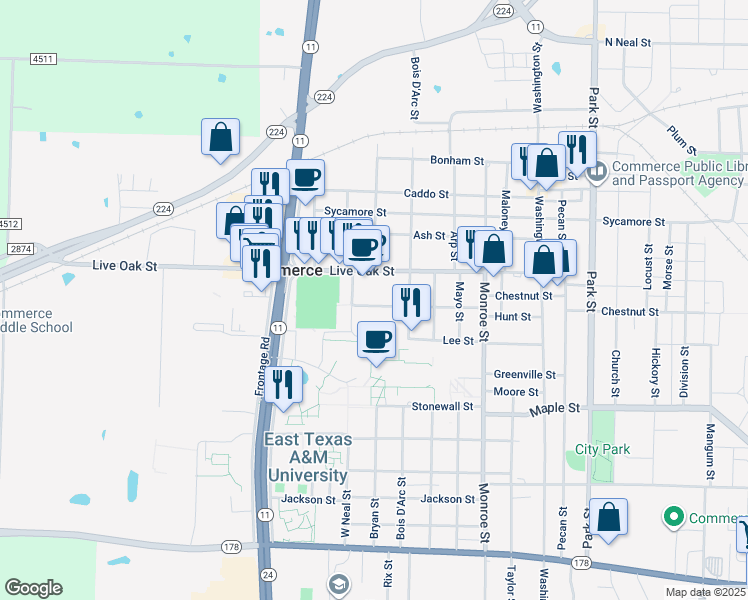
Task: Select the restaurant marker at Live Oak St
Action: click(x=261, y=265)
